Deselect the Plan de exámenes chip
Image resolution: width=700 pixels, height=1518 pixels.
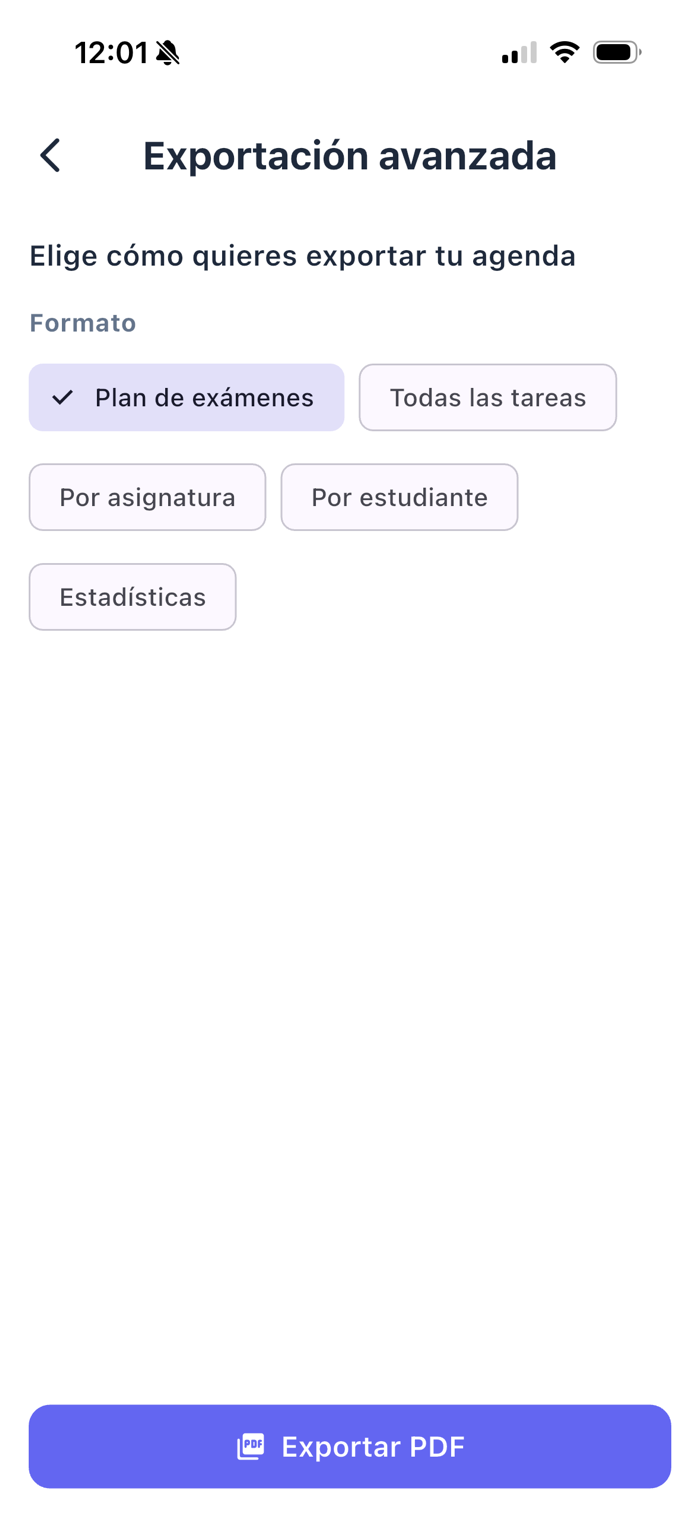click(x=186, y=398)
